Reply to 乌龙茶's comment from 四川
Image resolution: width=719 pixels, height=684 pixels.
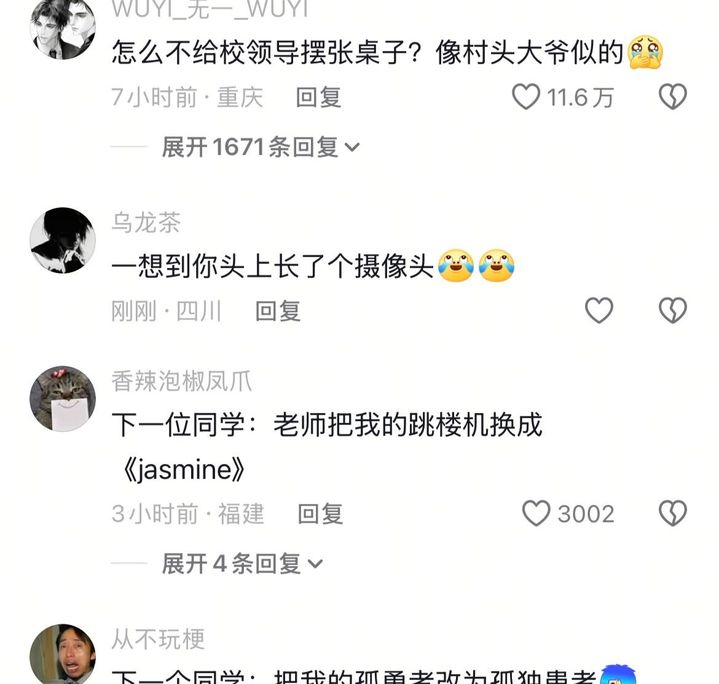[x=278, y=311]
